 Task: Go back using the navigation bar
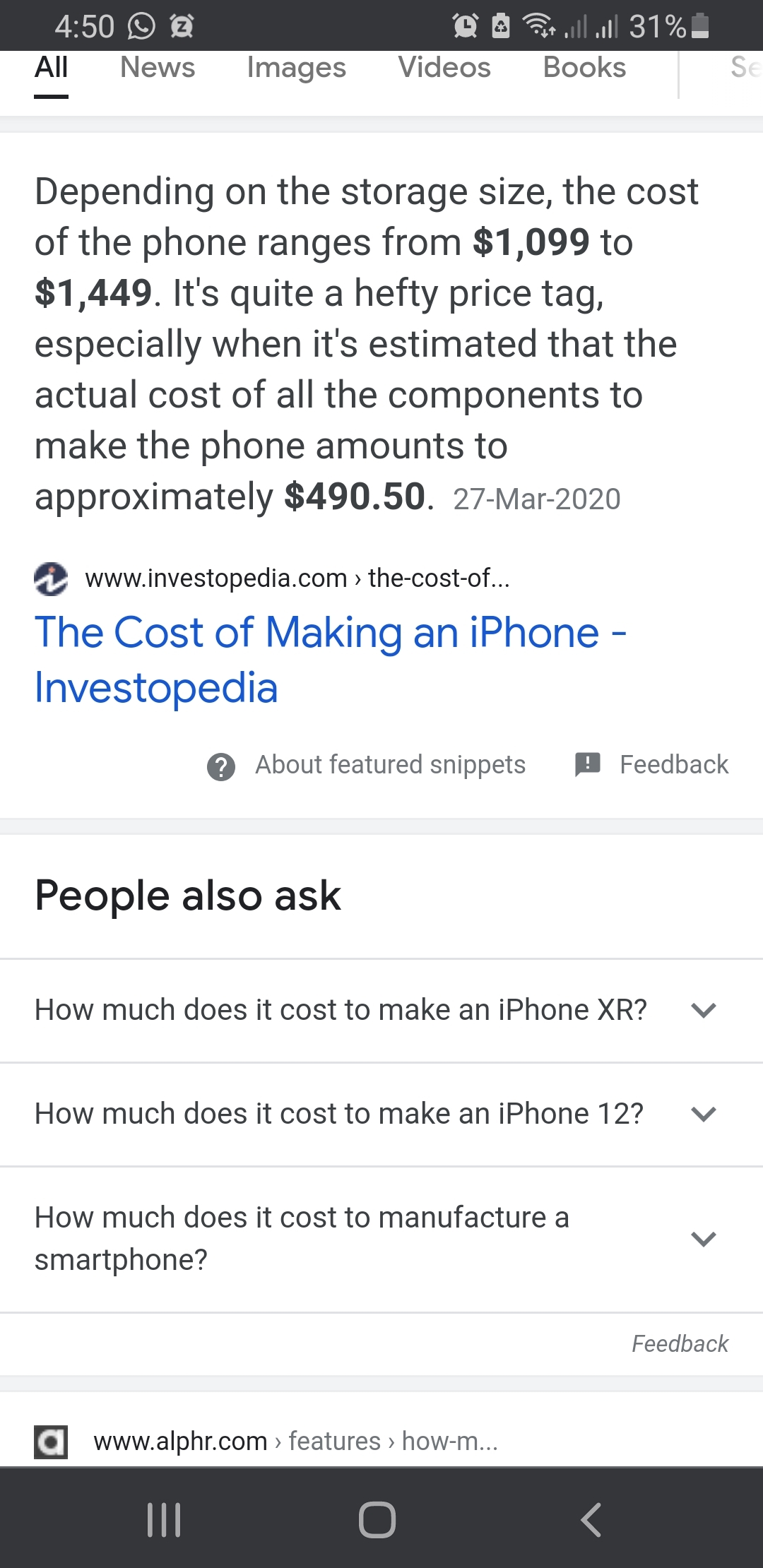click(x=591, y=1519)
